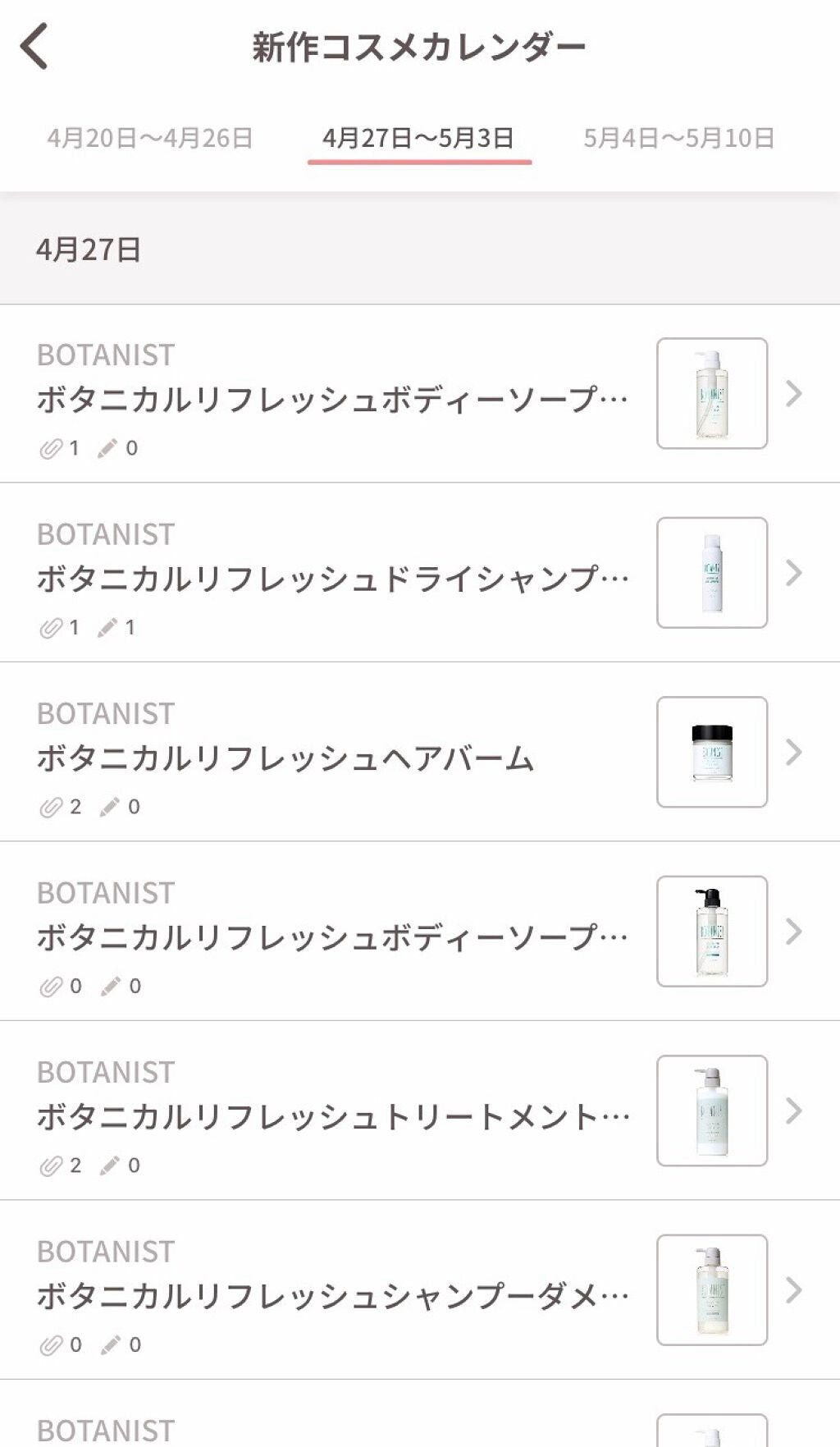Click the pencil icon on the shampoo damage care entry
The image size is (840, 1447).
coord(111,1344)
